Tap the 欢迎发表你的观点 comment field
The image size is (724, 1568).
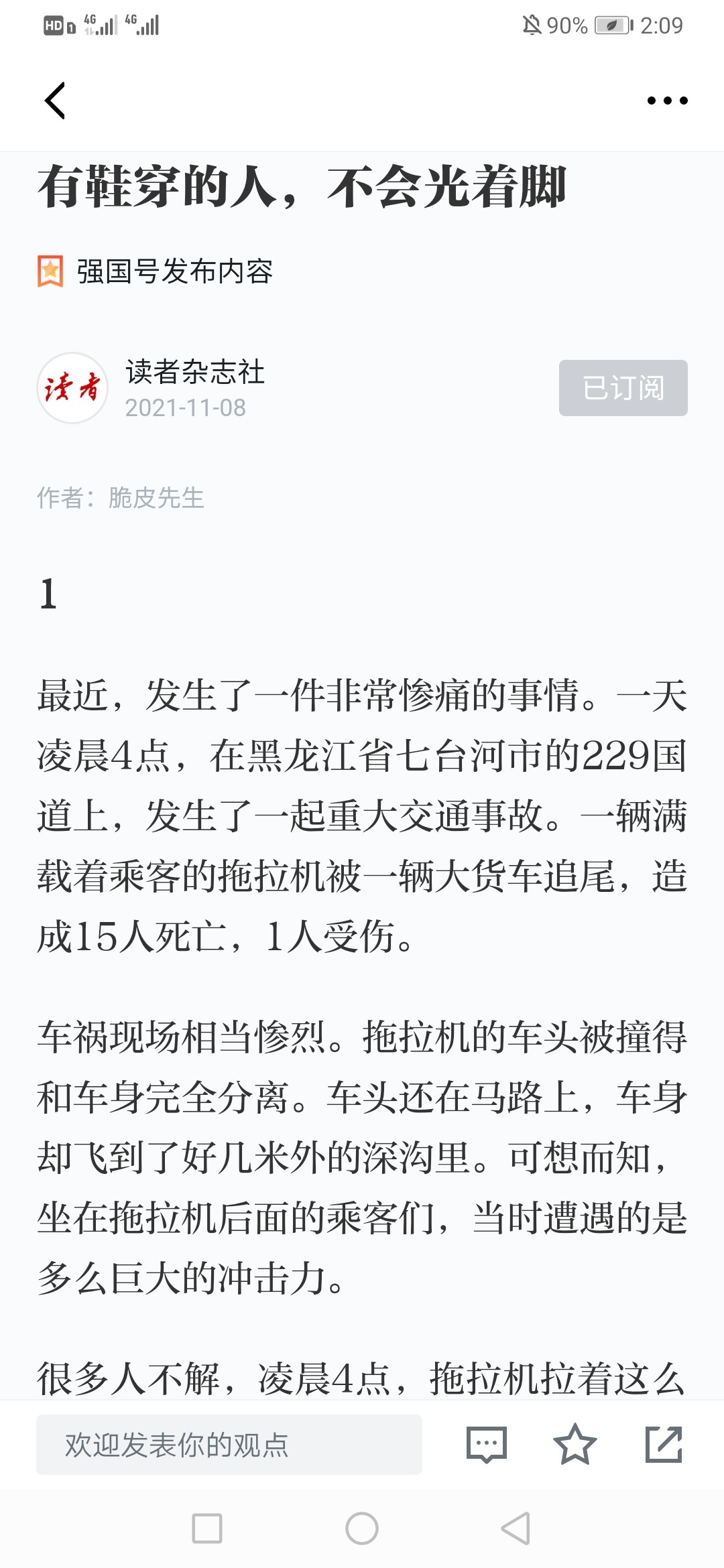coord(229,1445)
